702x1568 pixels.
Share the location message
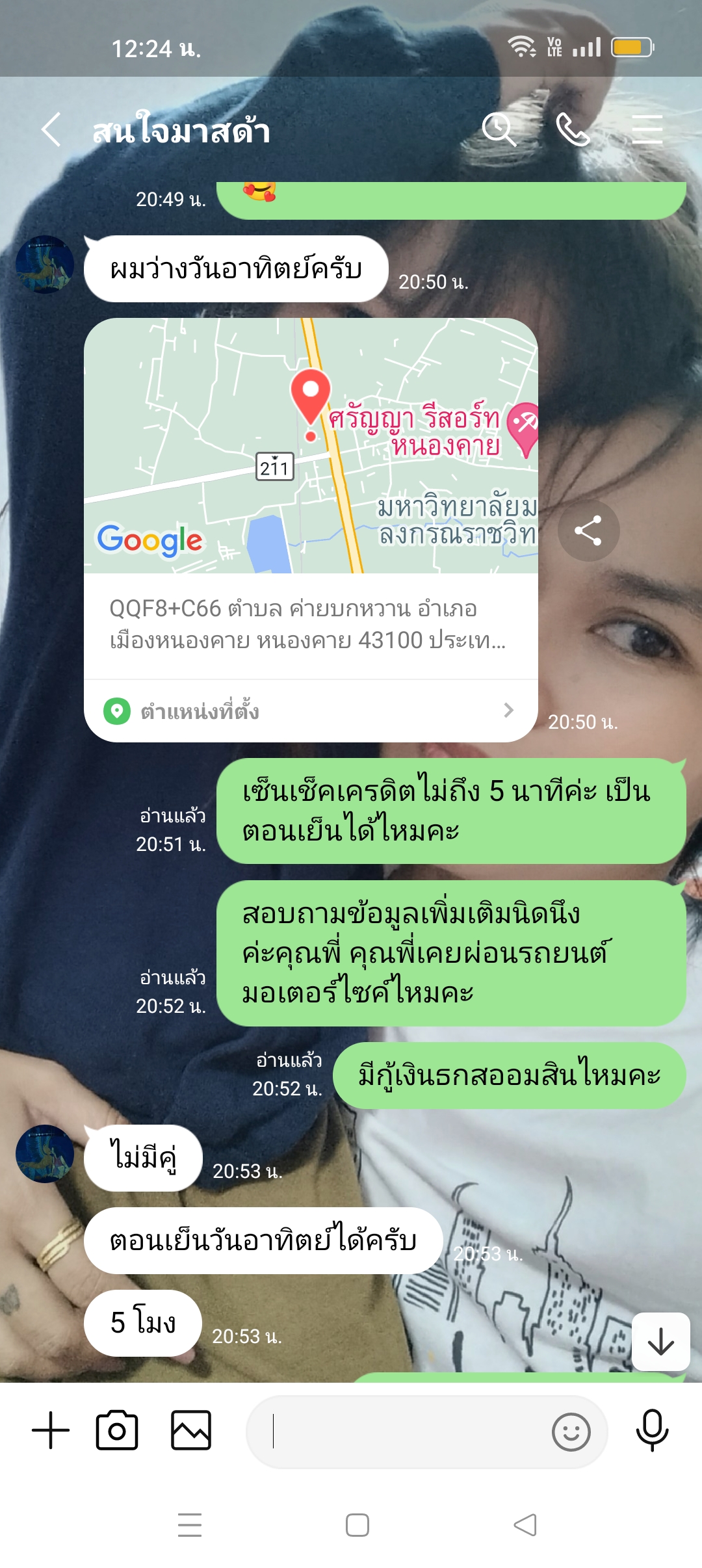tap(588, 530)
